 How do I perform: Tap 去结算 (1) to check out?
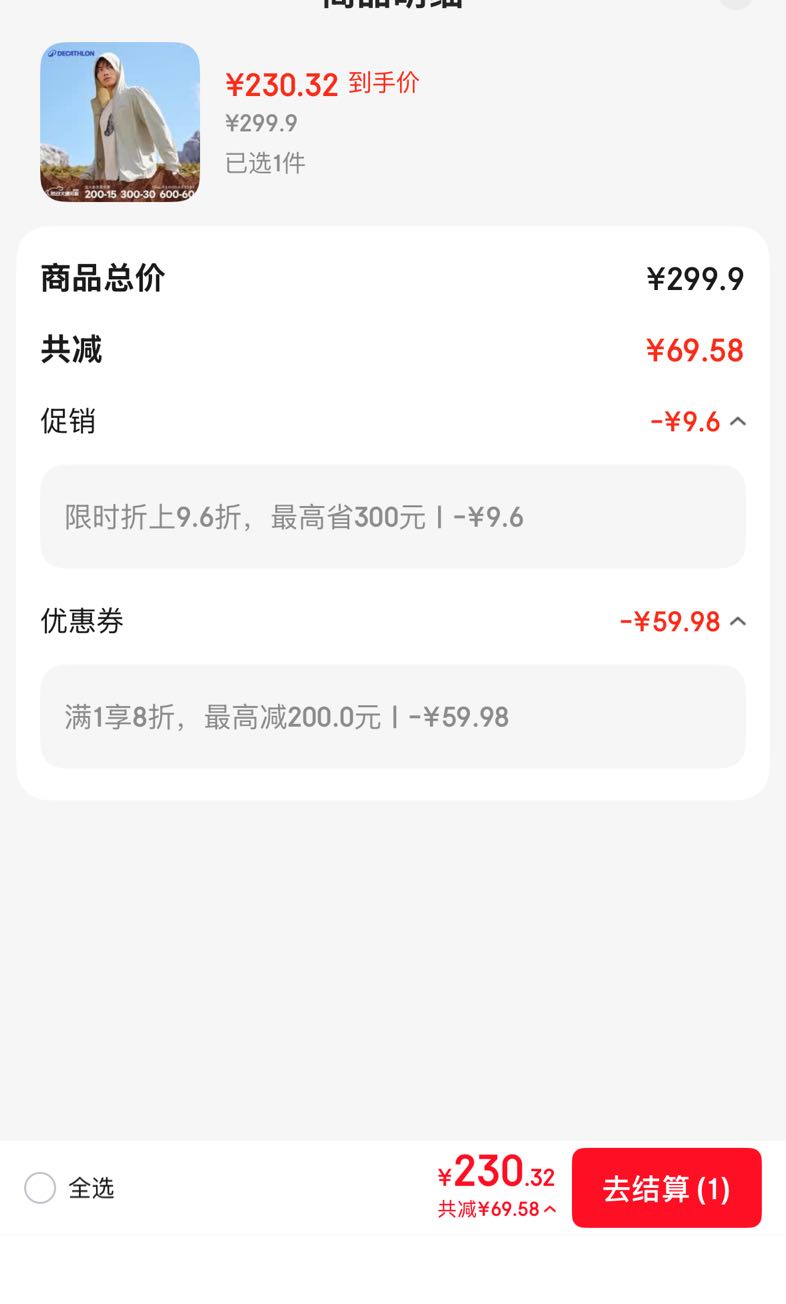coord(666,1188)
